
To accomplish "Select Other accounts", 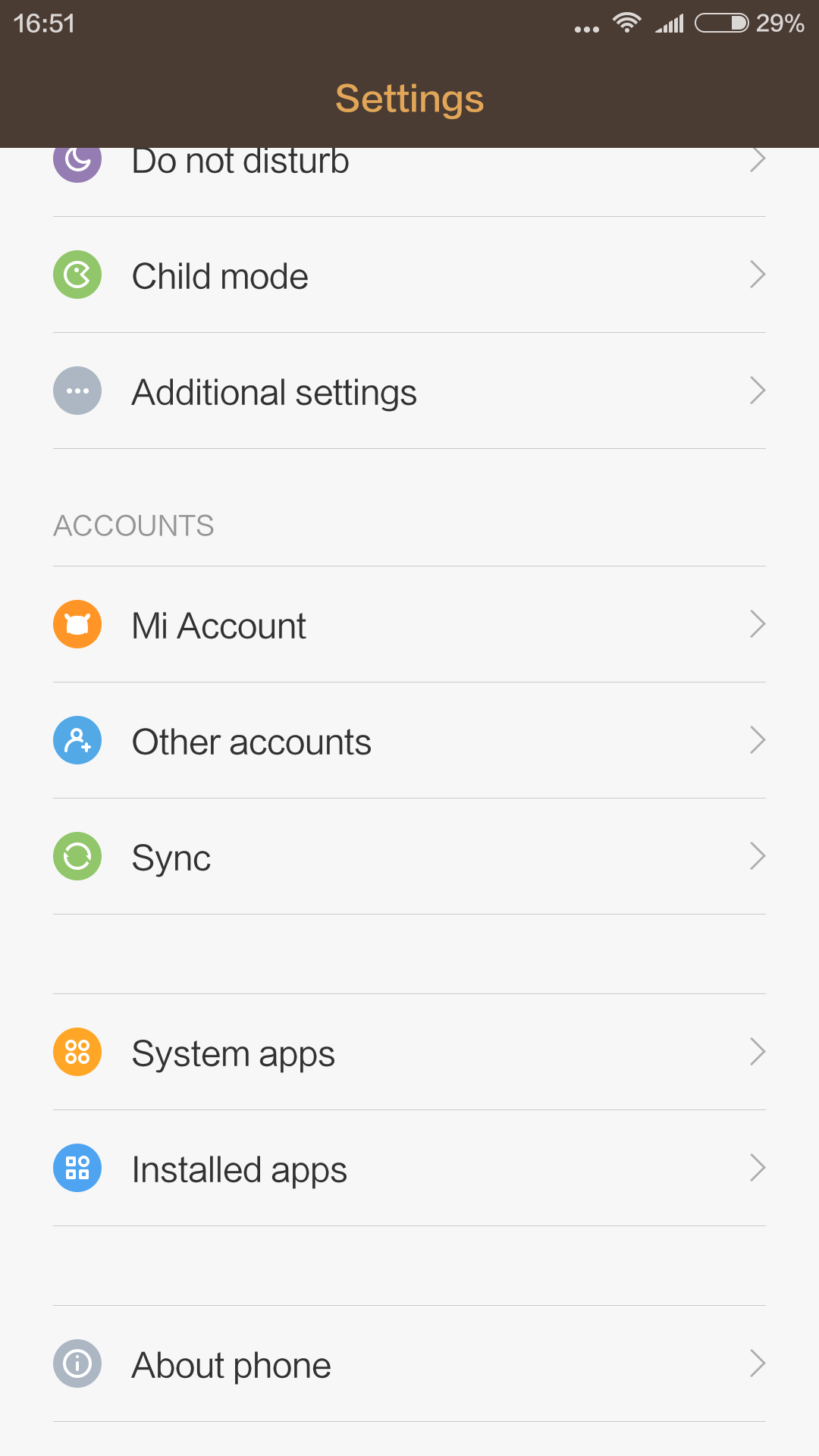I will [409, 740].
